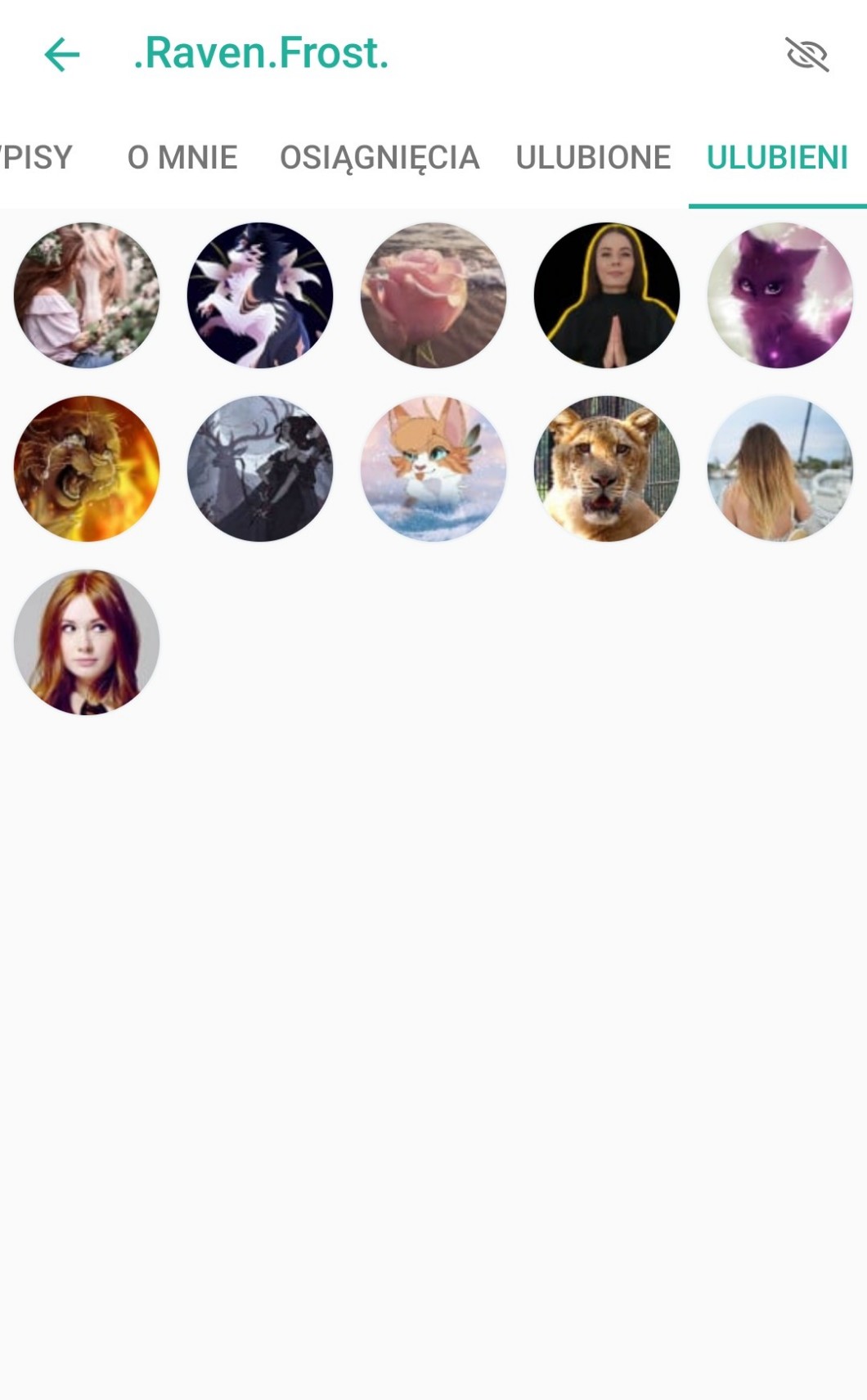
Task: Open the fiery lion avatar profile
Action: [87, 469]
